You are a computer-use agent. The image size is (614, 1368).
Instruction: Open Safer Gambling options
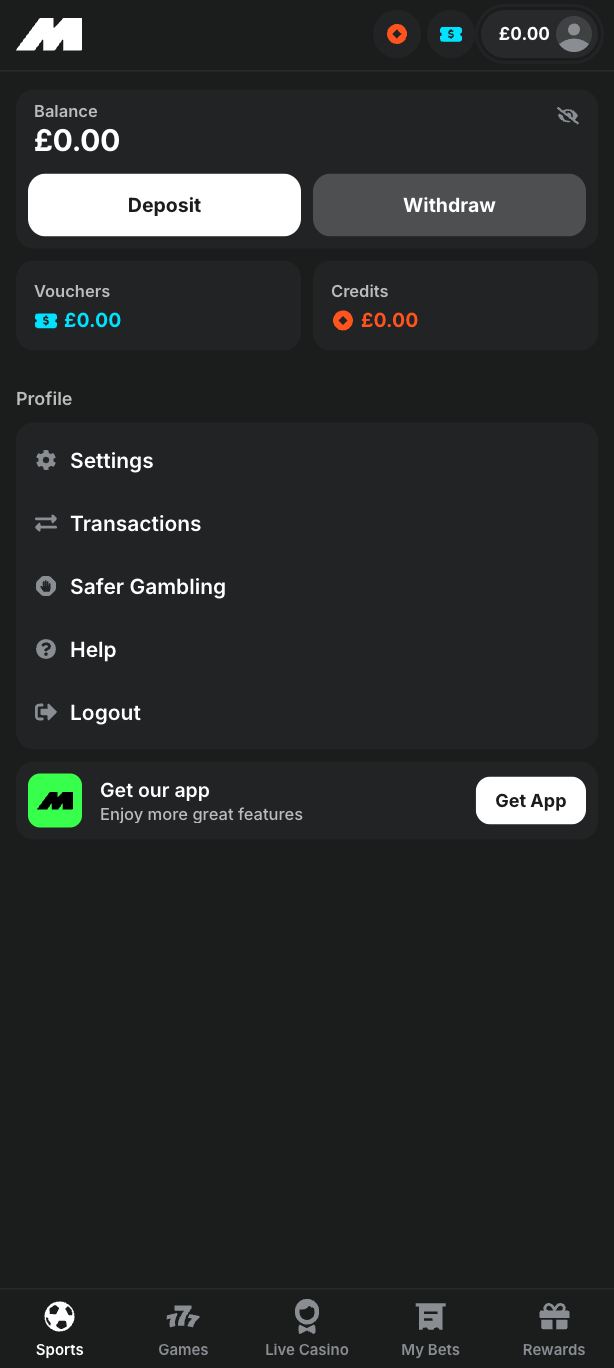147,587
